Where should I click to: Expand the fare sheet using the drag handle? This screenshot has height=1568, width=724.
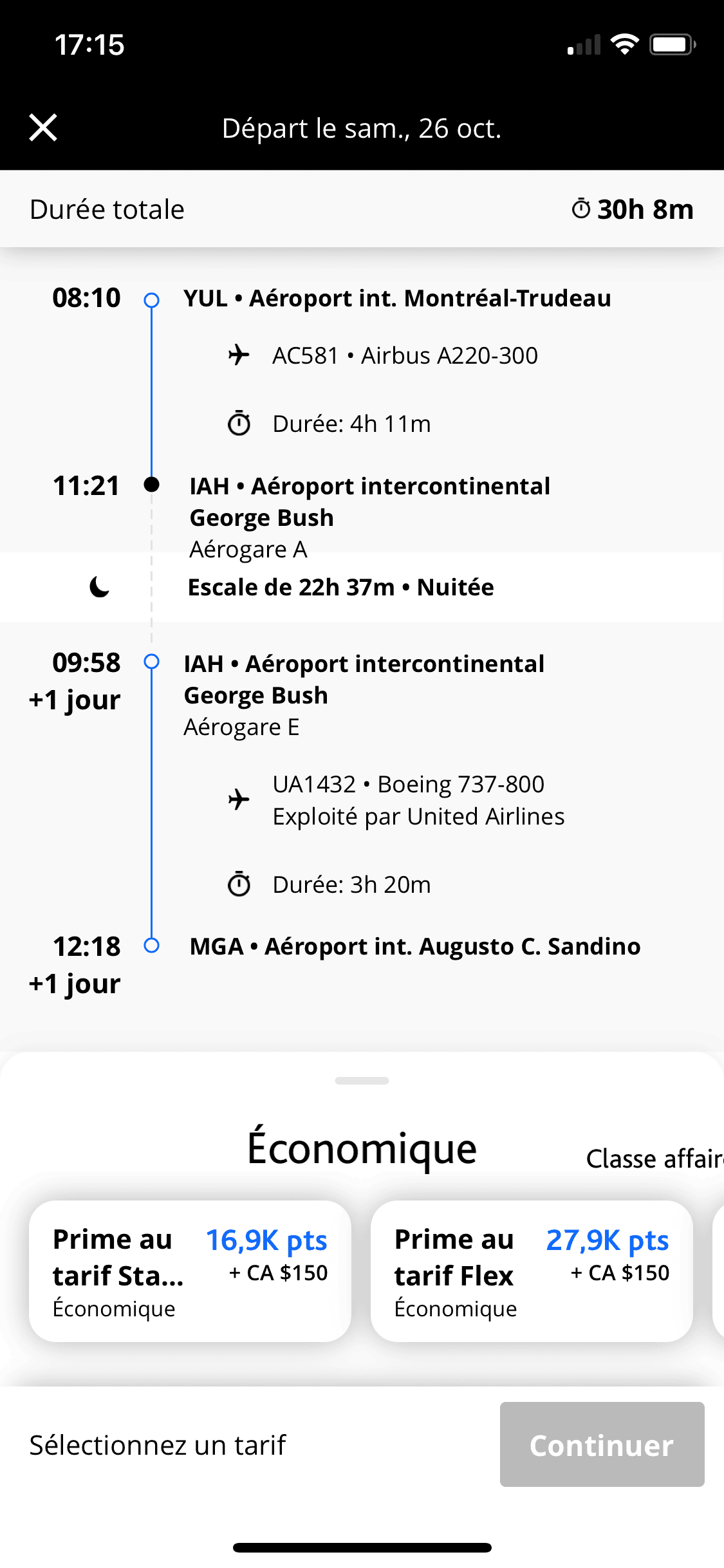coord(362,1081)
